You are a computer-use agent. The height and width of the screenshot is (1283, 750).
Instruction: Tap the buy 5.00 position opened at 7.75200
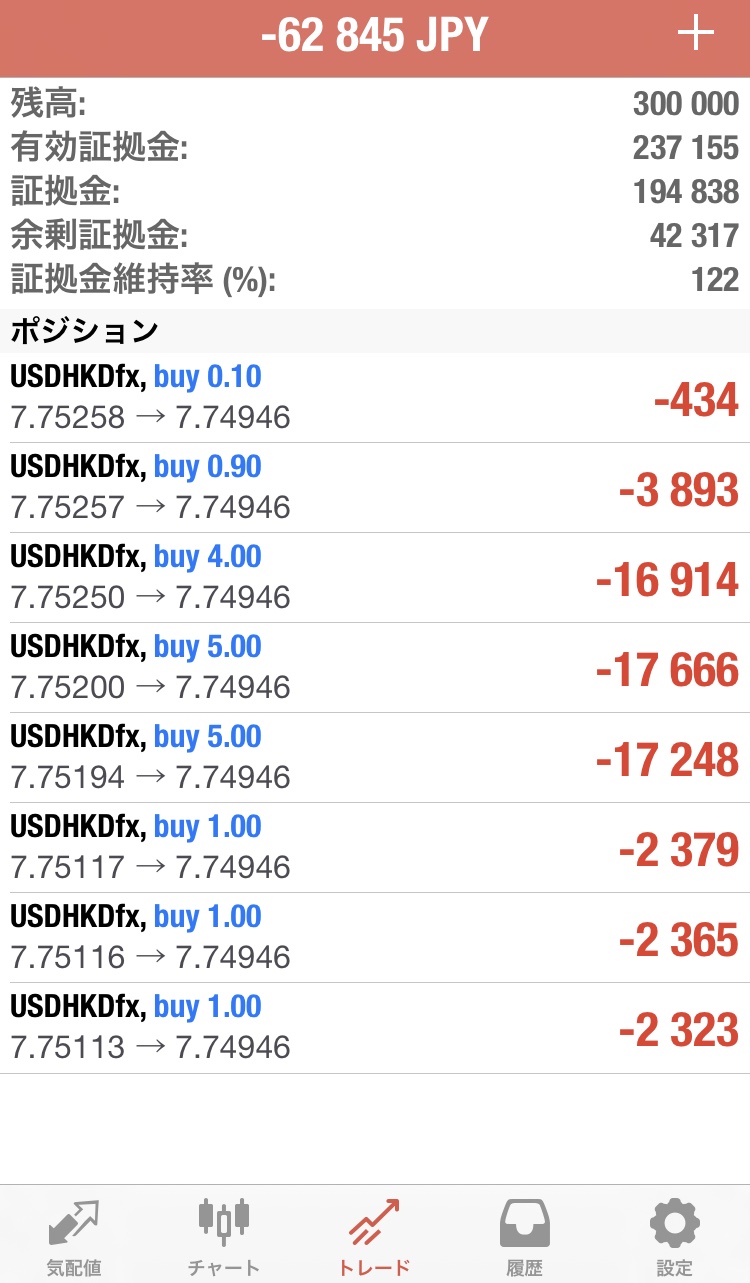pyautogui.click(x=375, y=668)
